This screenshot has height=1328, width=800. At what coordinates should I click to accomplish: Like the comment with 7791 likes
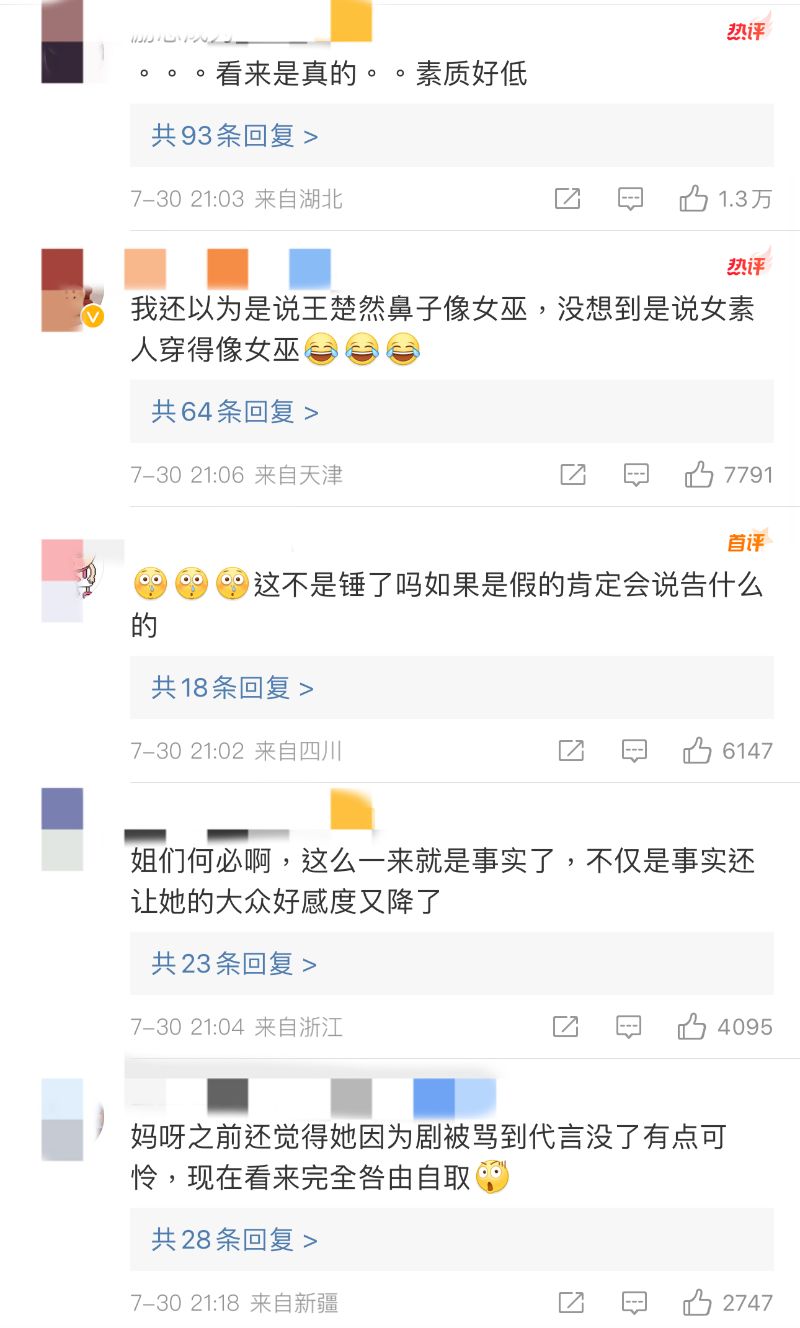pyautogui.click(x=700, y=475)
